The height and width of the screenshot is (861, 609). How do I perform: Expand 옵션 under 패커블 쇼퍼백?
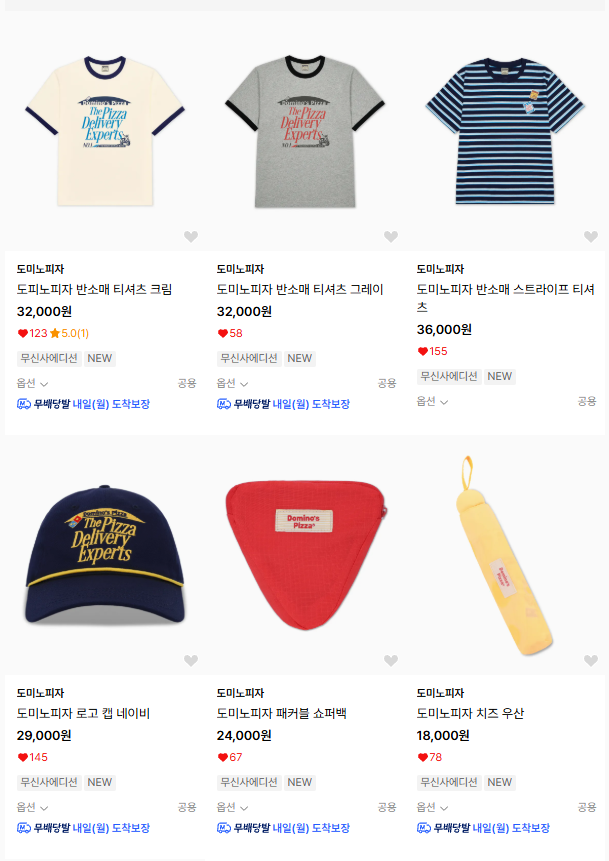click(x=232, y=807)
